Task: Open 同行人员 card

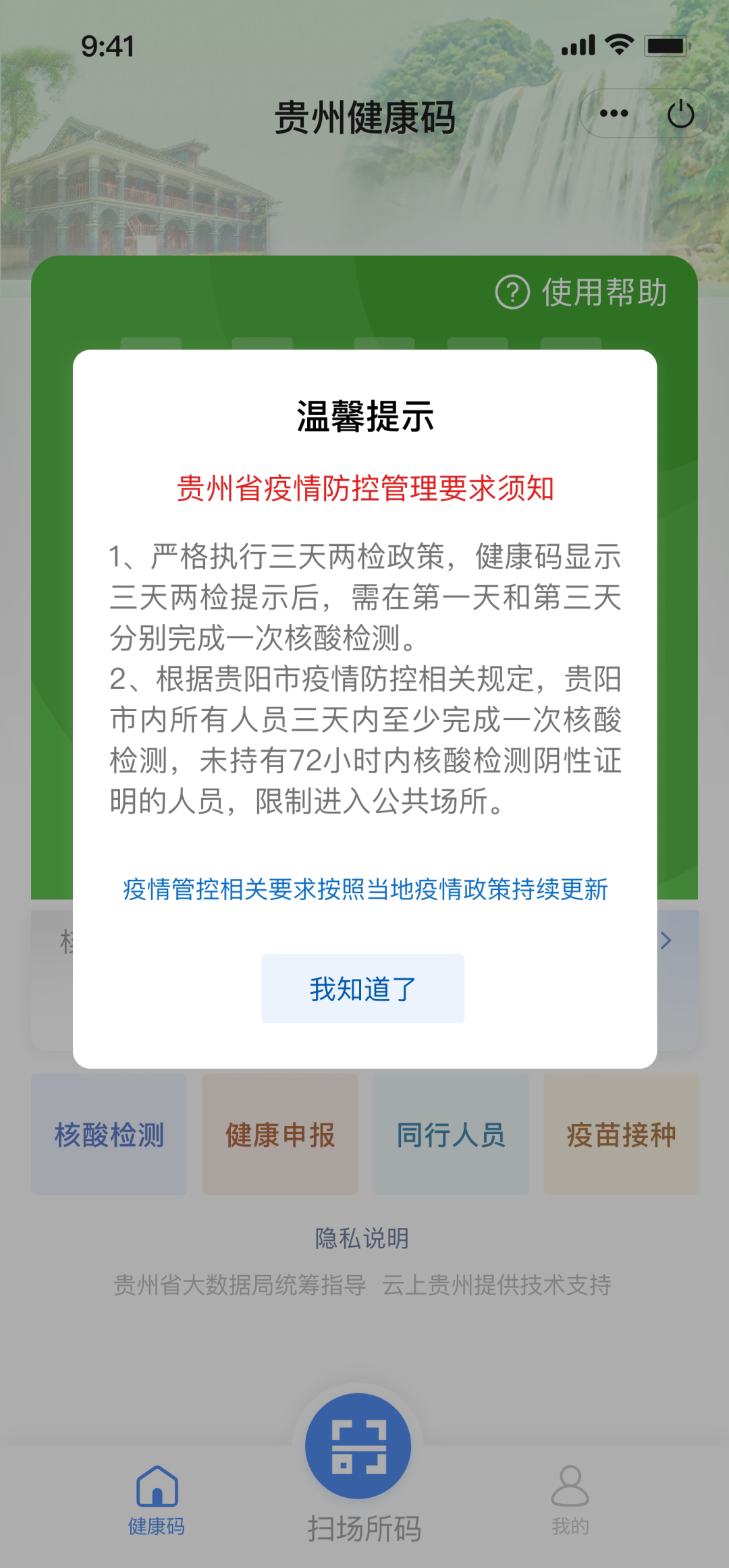Action: pyautogui.click(x=451, y=1134)
